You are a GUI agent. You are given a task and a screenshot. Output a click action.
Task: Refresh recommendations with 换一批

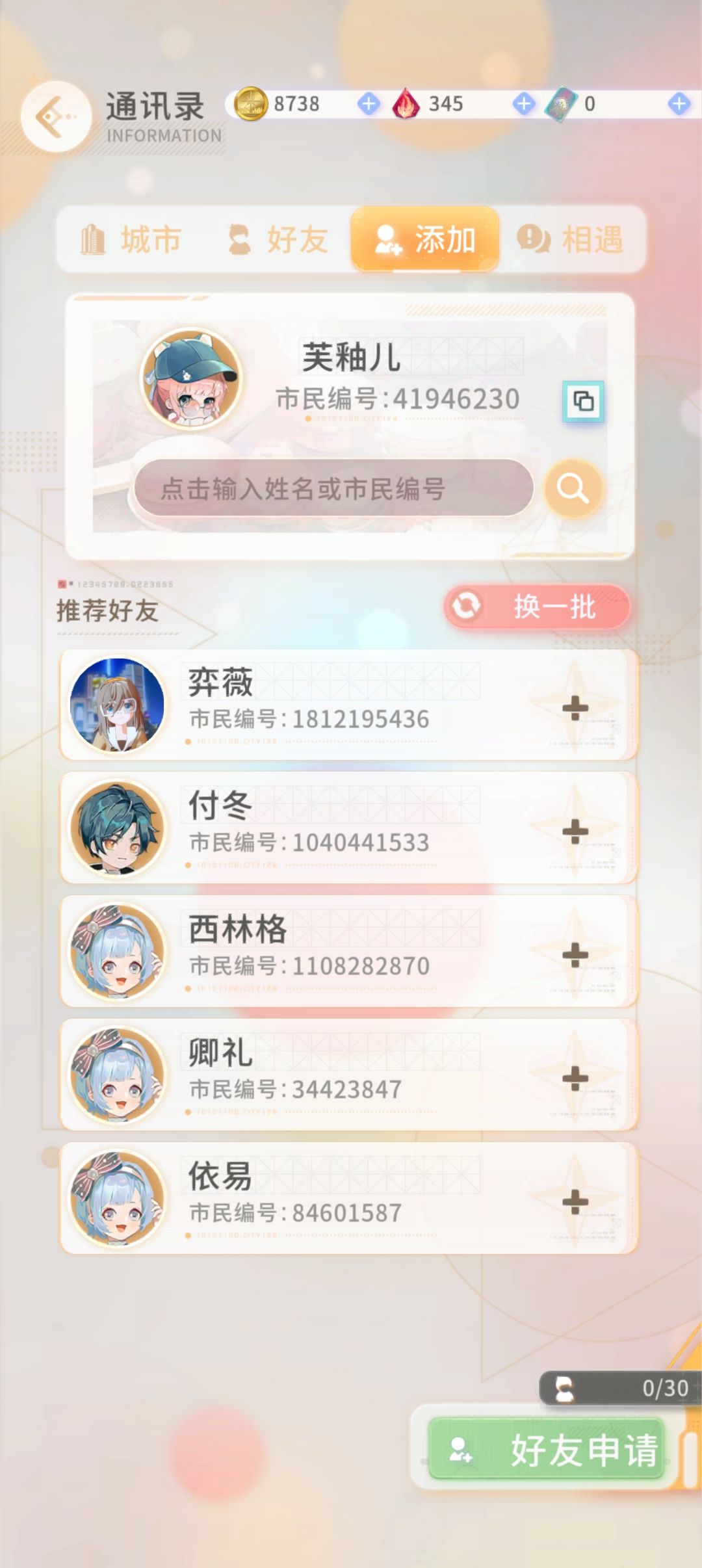[537, 607]
